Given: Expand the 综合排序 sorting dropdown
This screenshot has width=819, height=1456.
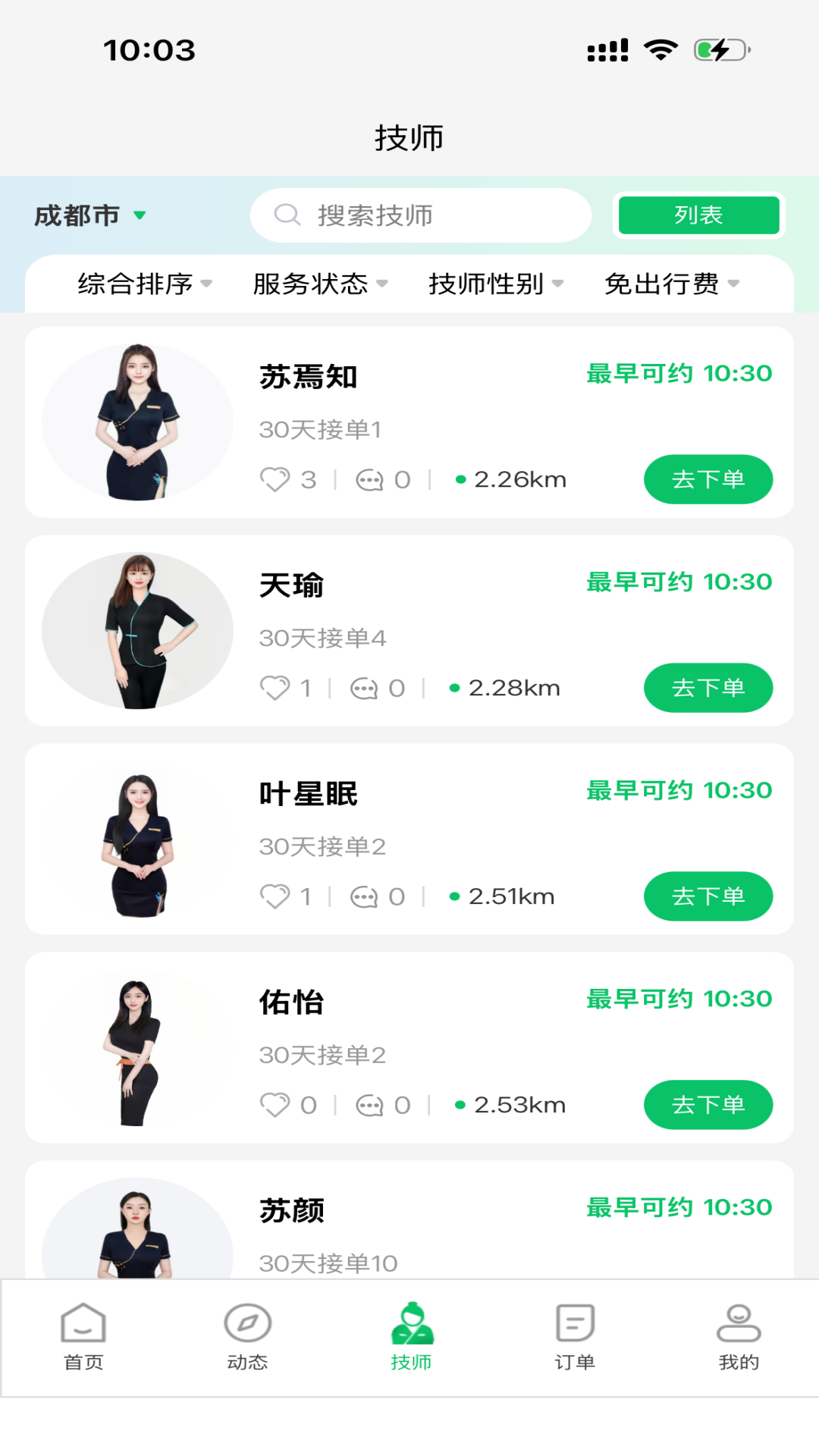Looking at the screenshot, I should [143, 284].
